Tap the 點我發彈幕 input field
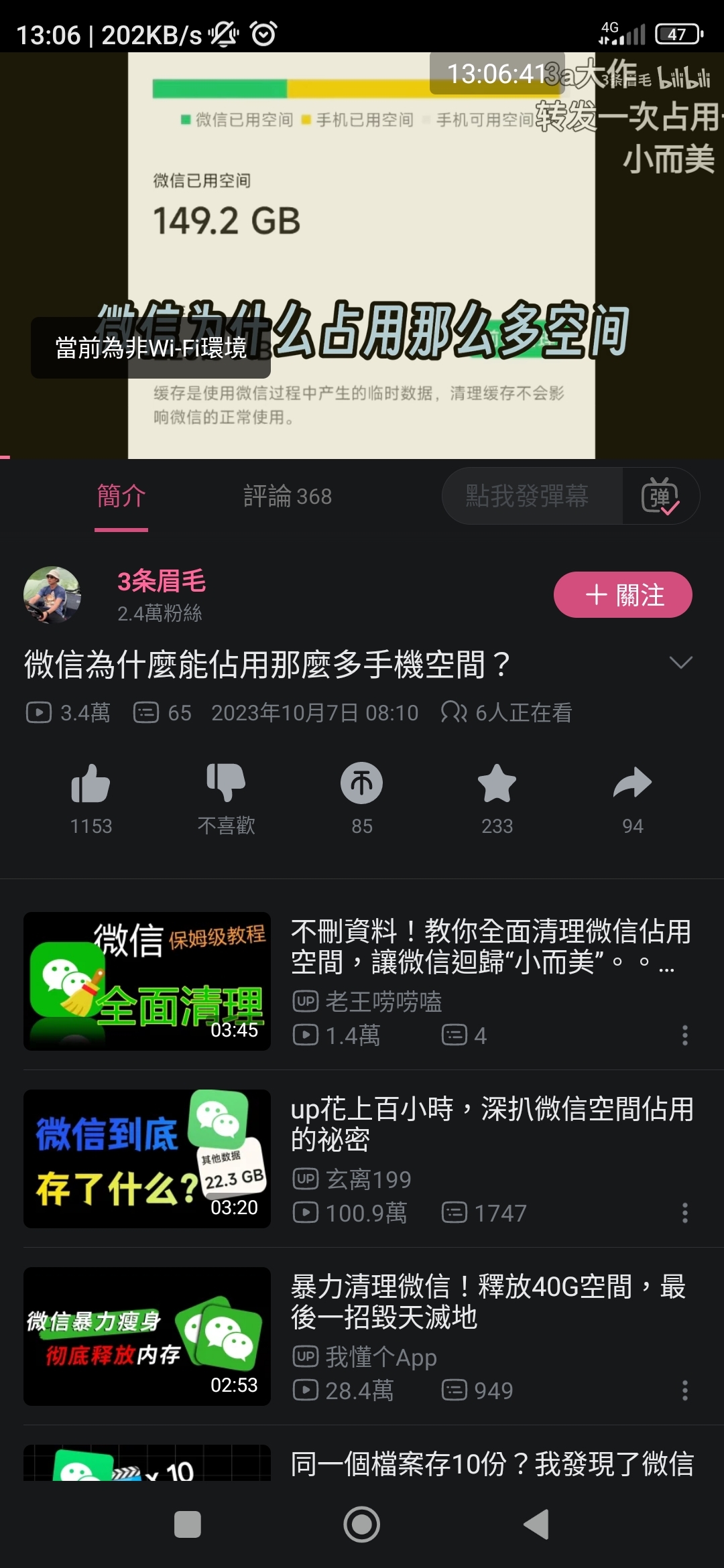This screenshot has height=1568, width=724. [530, 497]
